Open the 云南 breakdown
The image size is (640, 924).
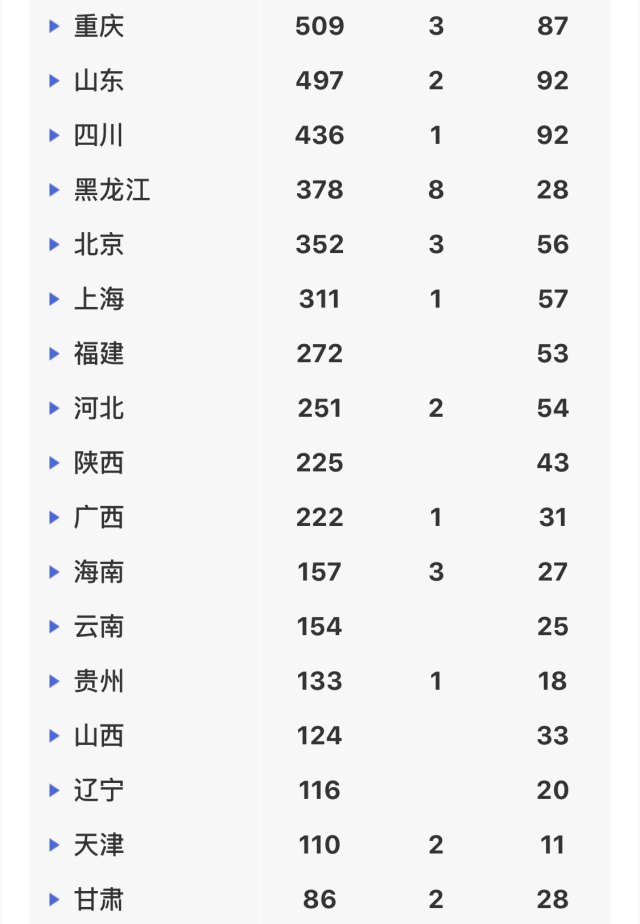pos(55,626)
